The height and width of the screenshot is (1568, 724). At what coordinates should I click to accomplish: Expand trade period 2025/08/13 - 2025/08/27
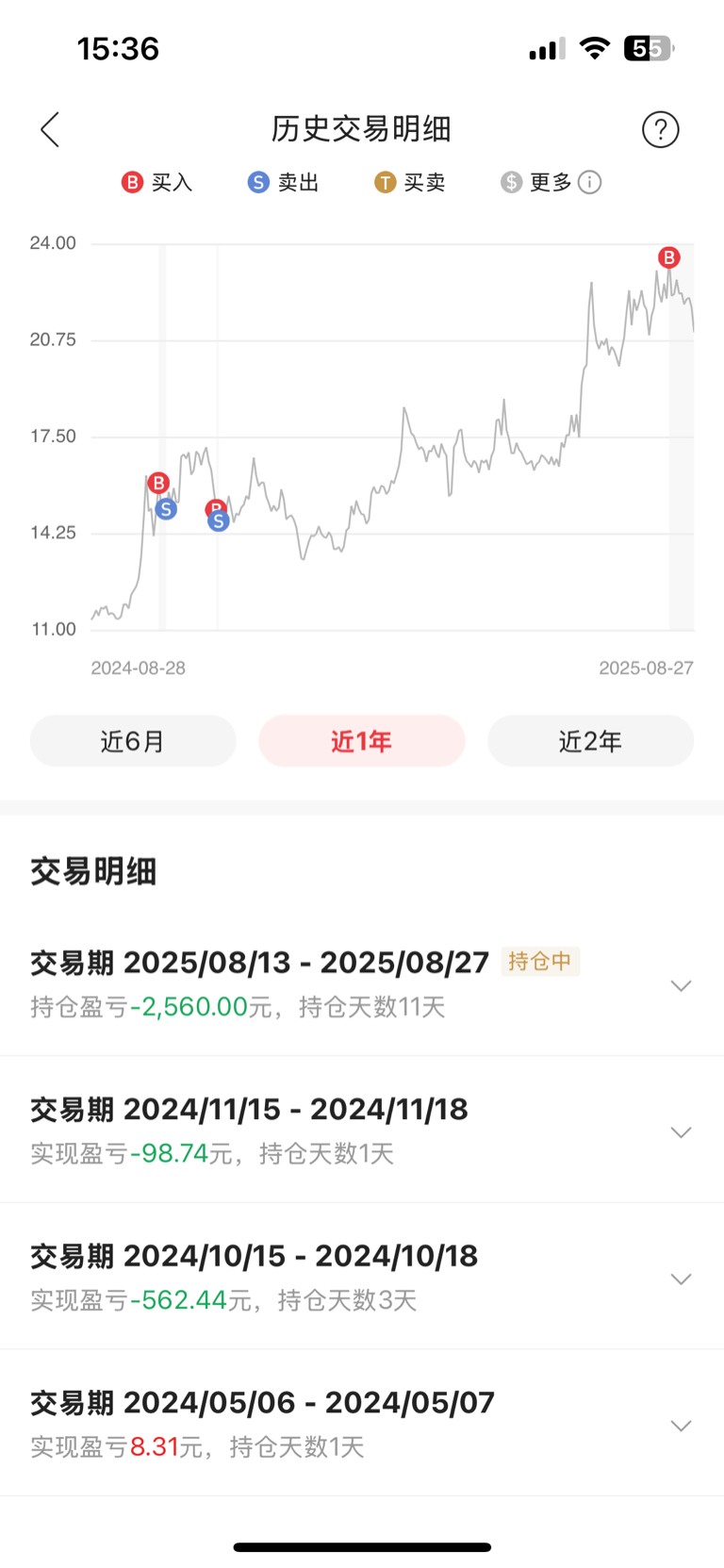click(362, 983)
